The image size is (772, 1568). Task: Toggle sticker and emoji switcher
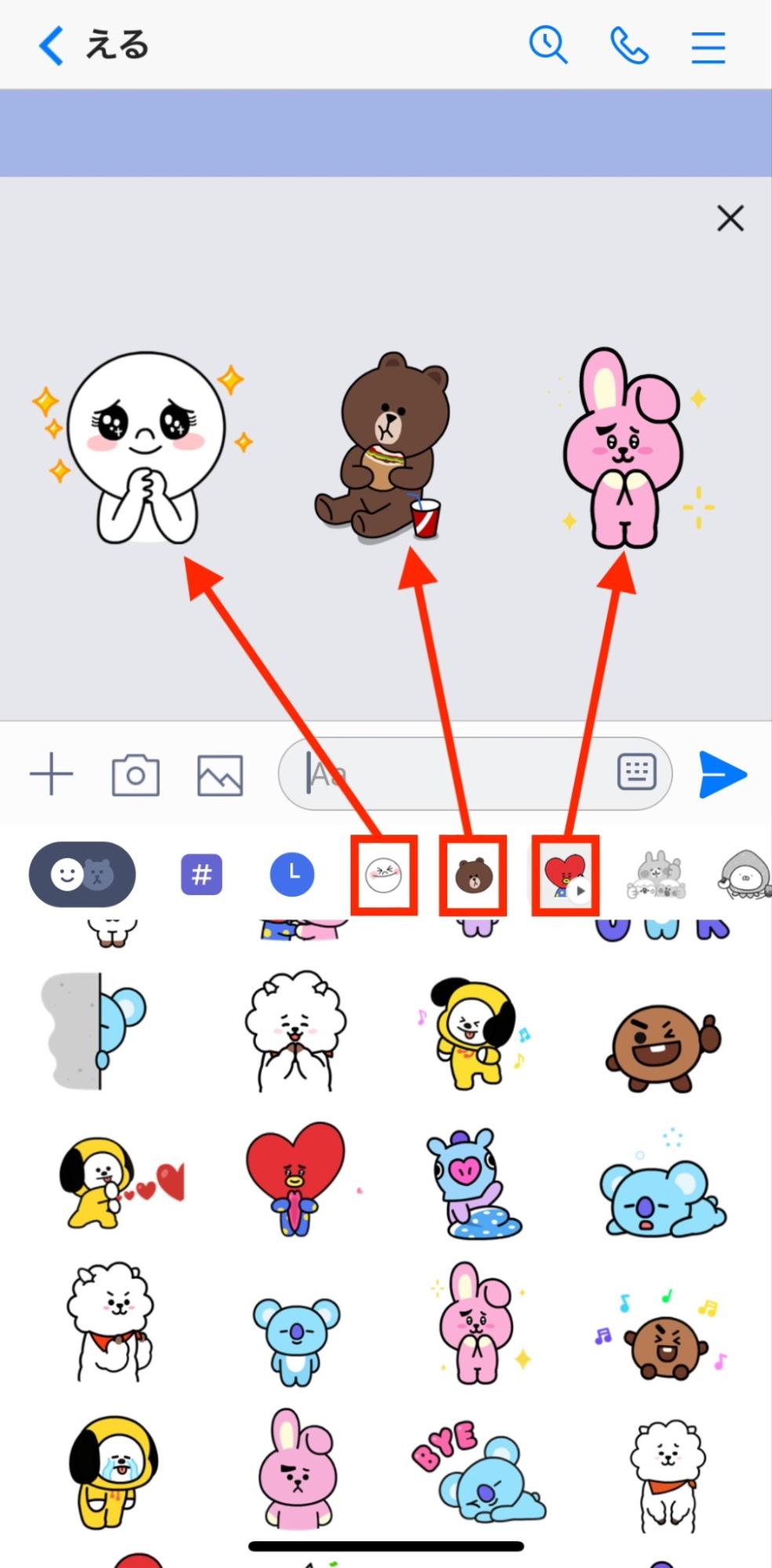[x=82, y=874]
